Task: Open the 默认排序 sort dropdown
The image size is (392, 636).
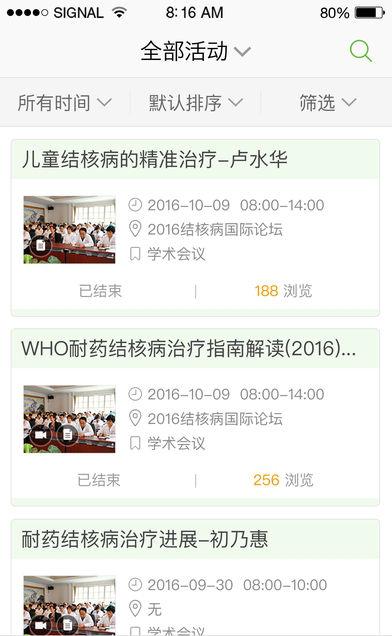Action: 196,103
